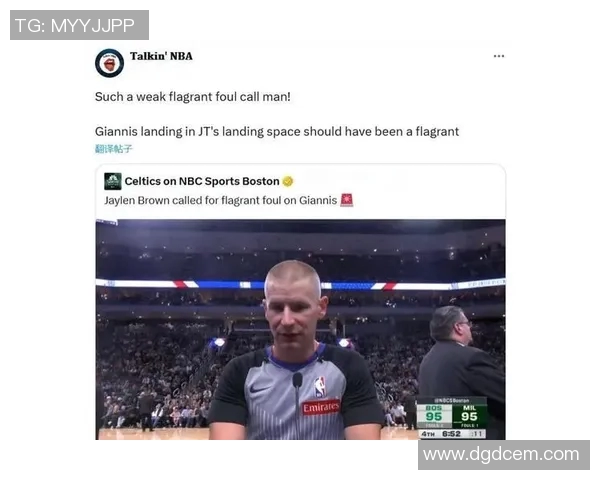Open the post overflow menu
The image size is (600, 480).
[x=499, y=56]
